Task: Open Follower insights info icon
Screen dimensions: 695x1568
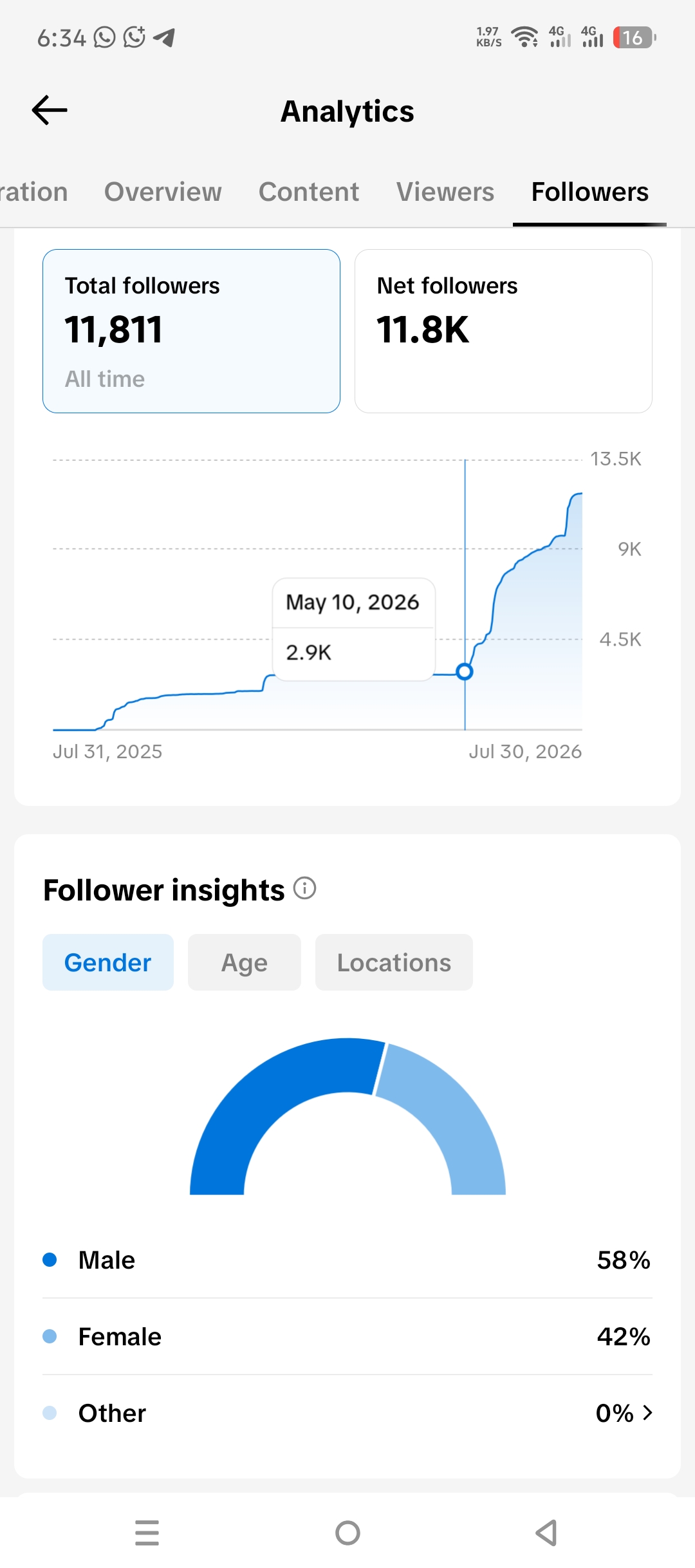Action: point(305,888)
